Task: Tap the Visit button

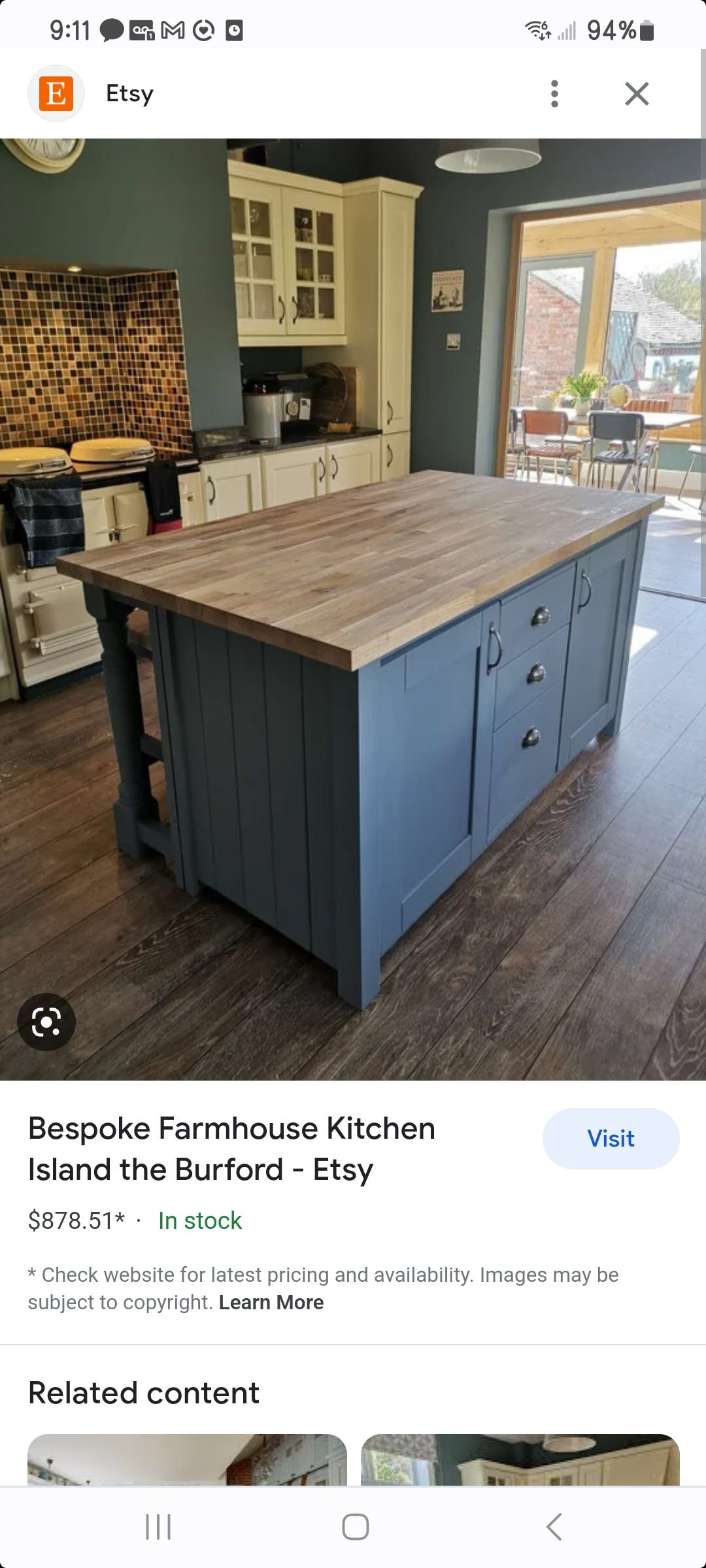Action: pyautogui.click(x=611, y=1138)
